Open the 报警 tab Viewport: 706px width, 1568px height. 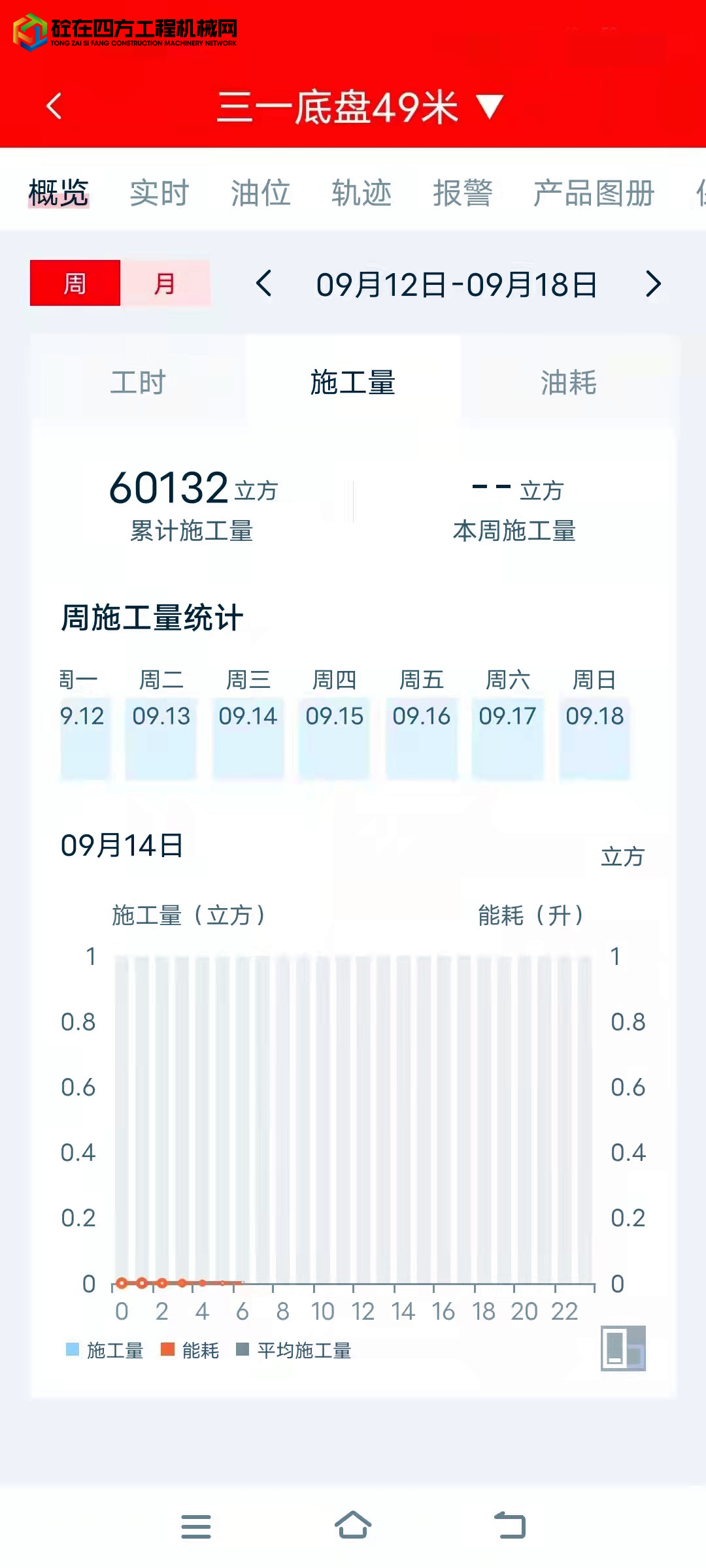pyautogui.click(x=462, y=193)
